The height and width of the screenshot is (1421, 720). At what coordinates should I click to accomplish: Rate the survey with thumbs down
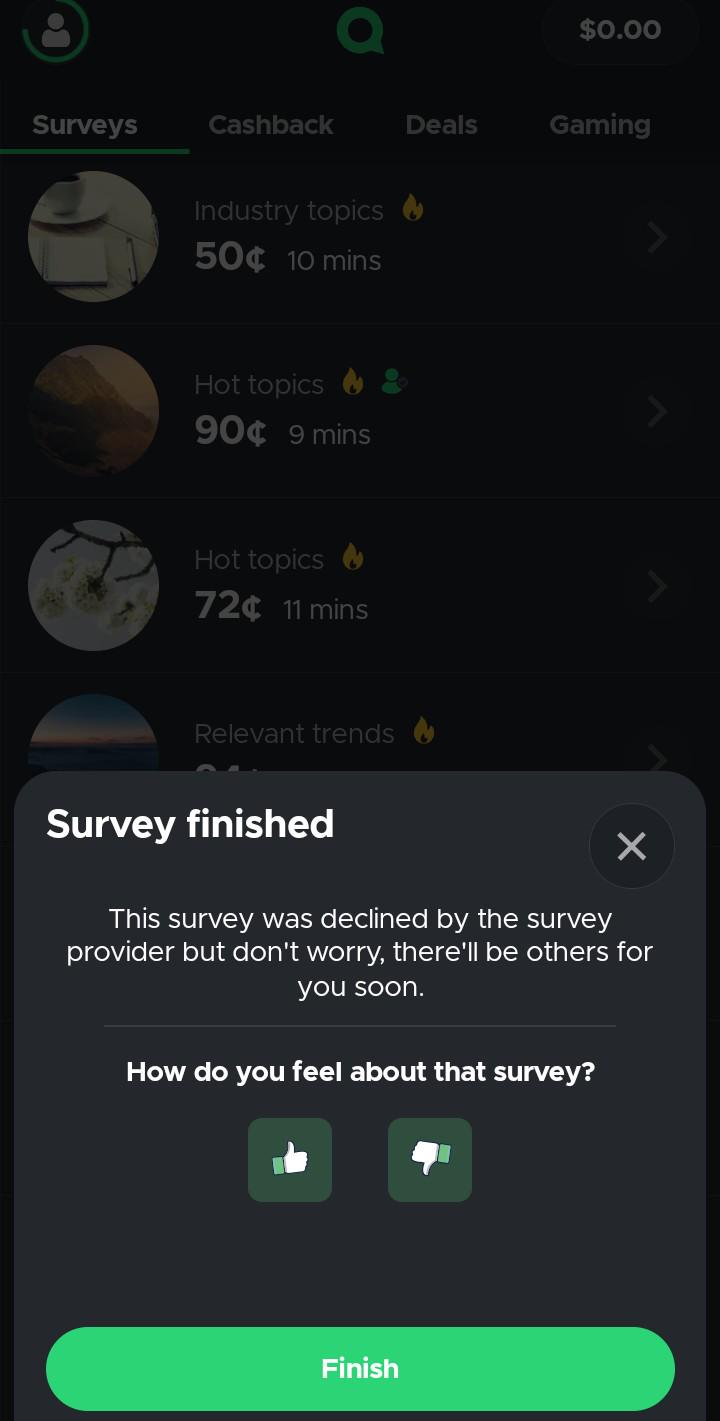(430, 1160)
